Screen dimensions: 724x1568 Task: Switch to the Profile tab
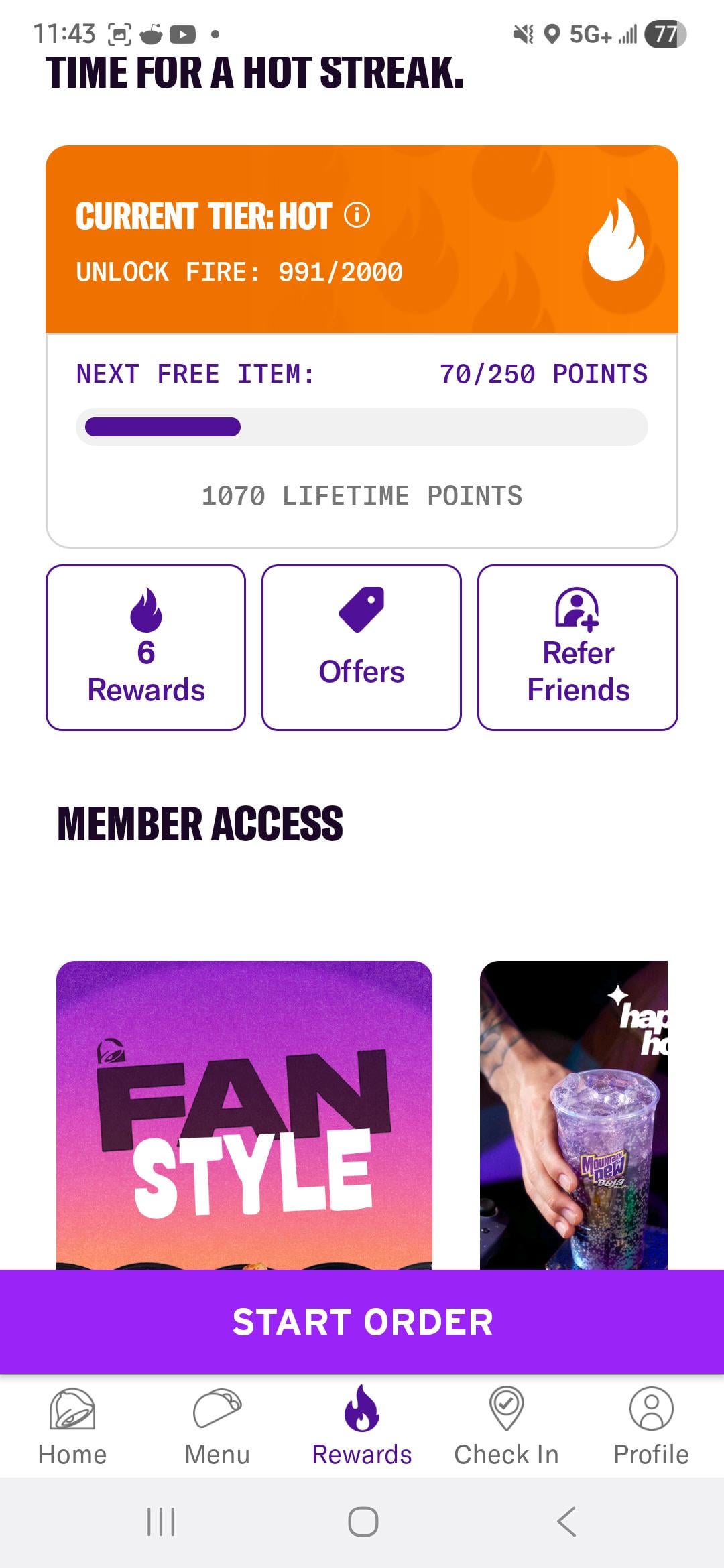pyautogui.click(x=651, y=1426)
